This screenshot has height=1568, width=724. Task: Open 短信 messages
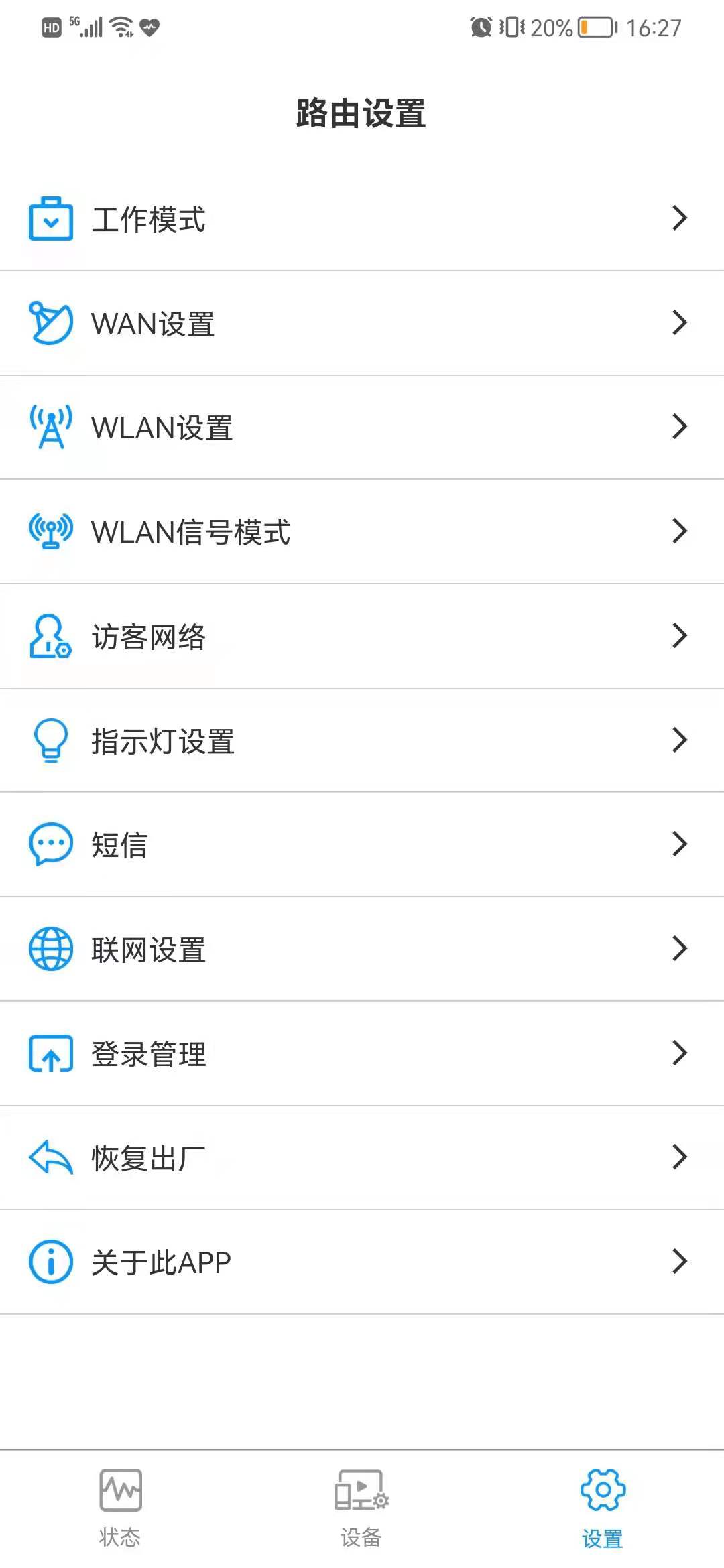(x=362, y=844)
